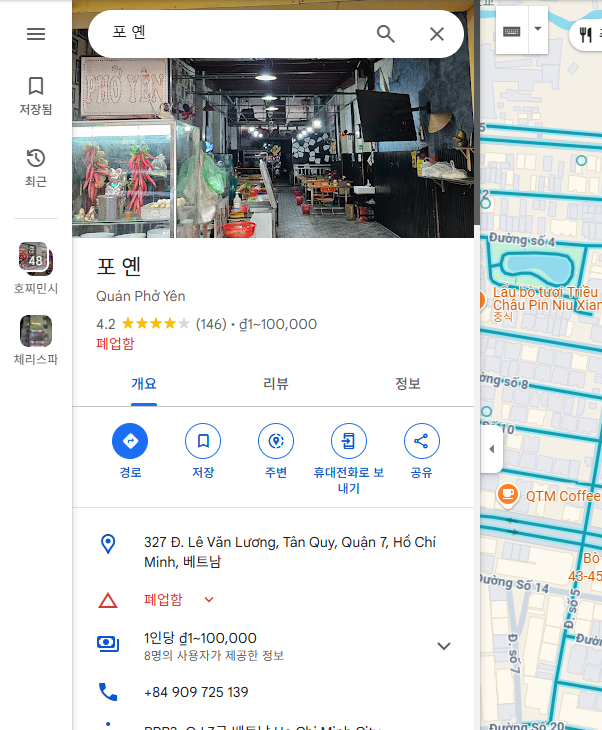The height and width of the screenshot is (730, 602).
Task: Open the hamburger menu
Action: (x=36, y=34)
